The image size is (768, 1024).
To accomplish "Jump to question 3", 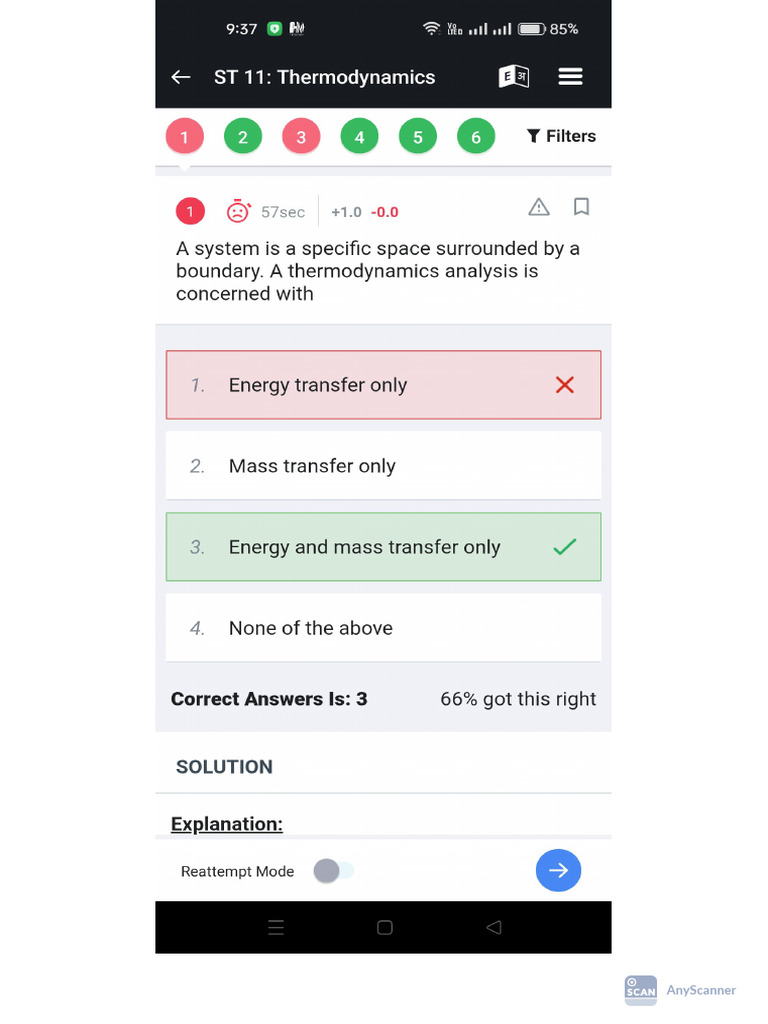I will coord(301,136).
